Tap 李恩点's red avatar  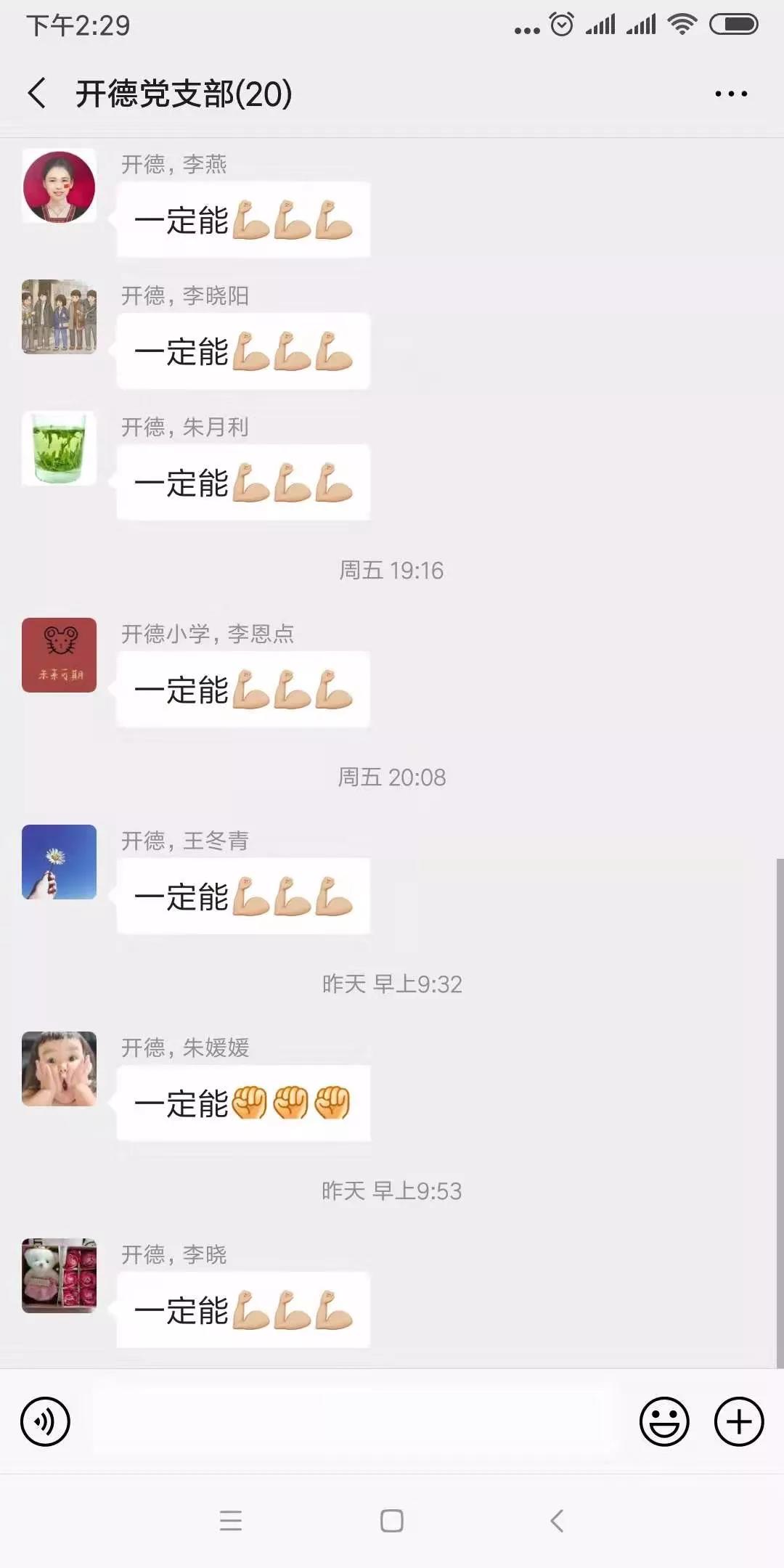(x=59, y=655)
